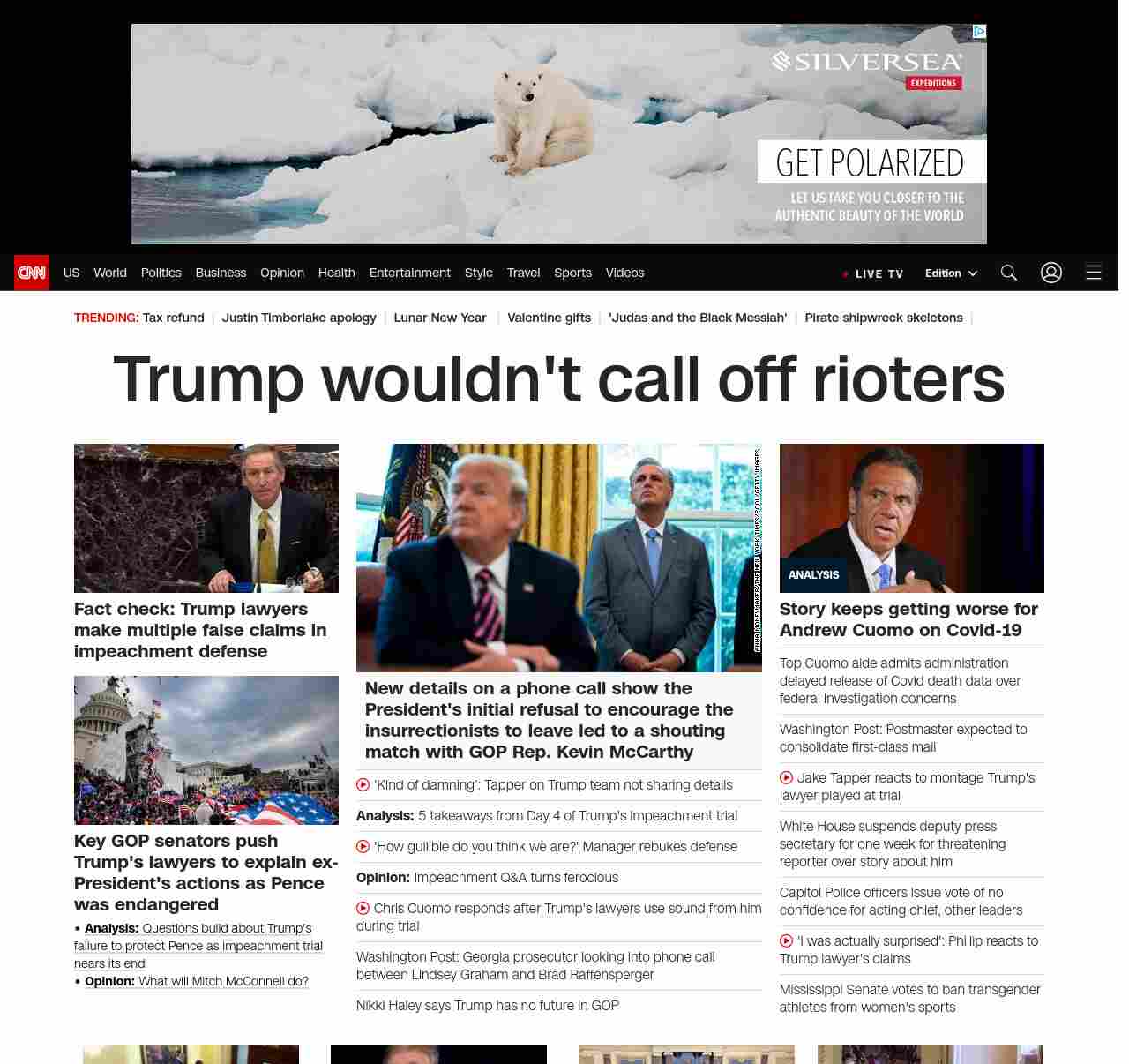Viewport: 1129px width, 1064px height.
Task: Read Nikki Haley says Trump has no future
Action: tap(487, 1005)
